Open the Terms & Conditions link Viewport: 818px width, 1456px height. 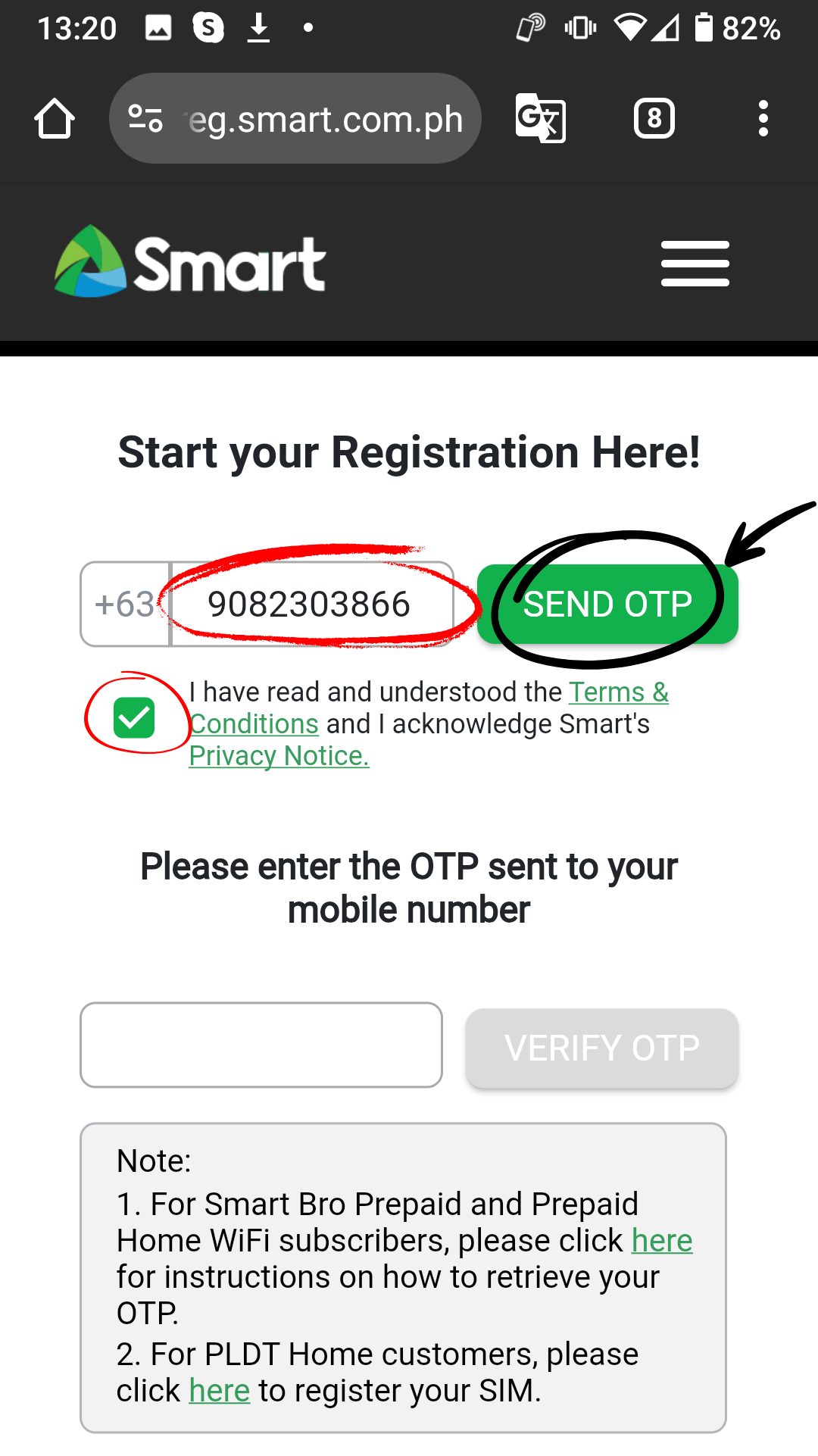[429, 708]
